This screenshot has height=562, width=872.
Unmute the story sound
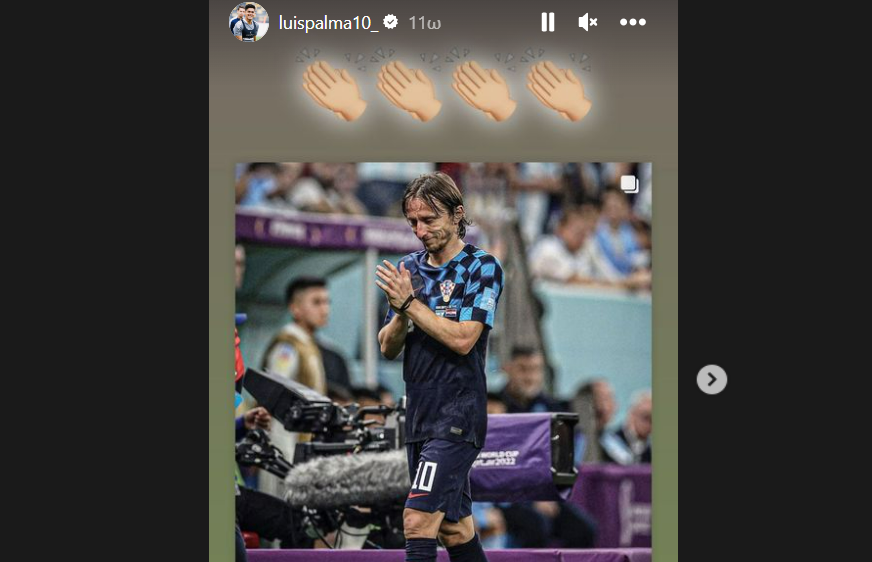(588, 22)
